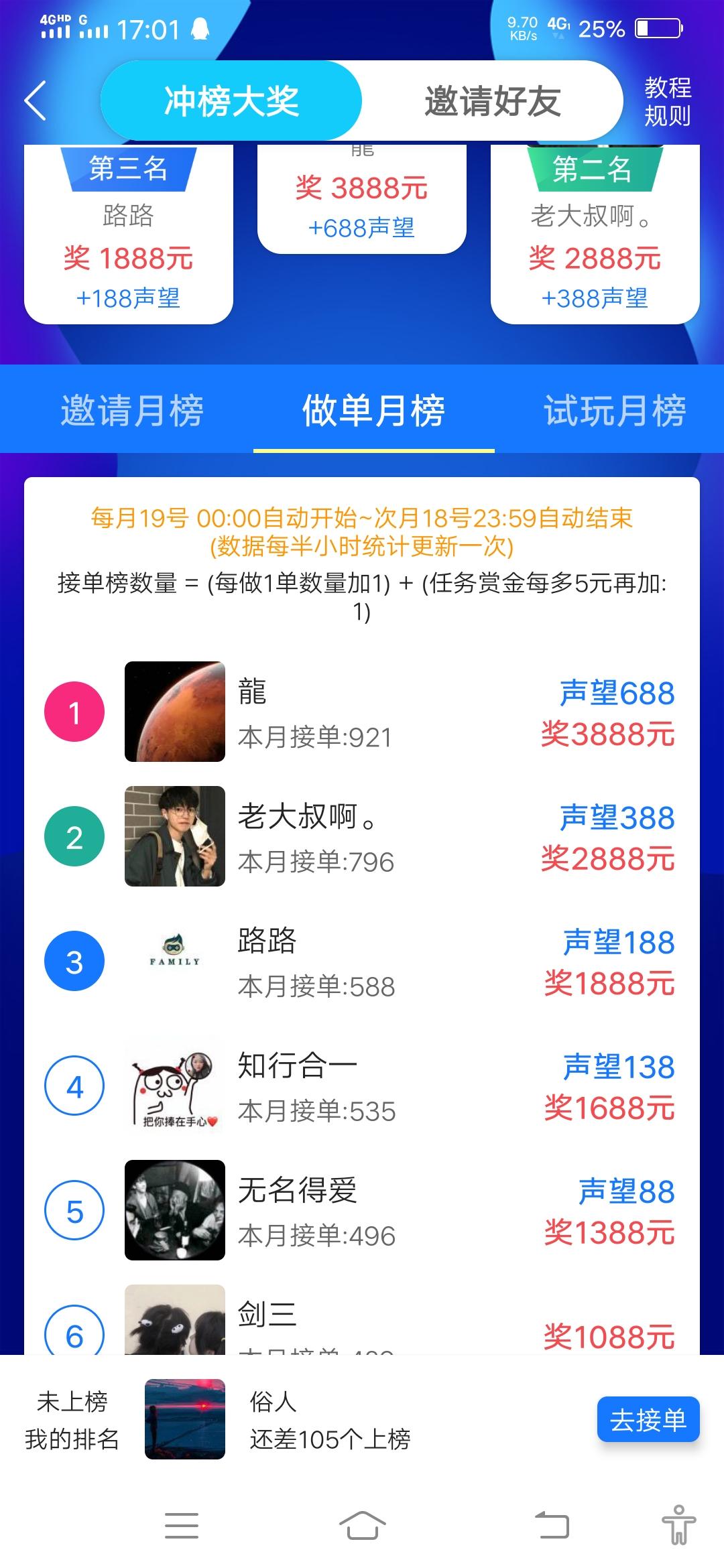This screenshot has height=1568, width=724.
Task: Open the 龍 rank-1 avatar picture
Action: (x=174, y=710)
